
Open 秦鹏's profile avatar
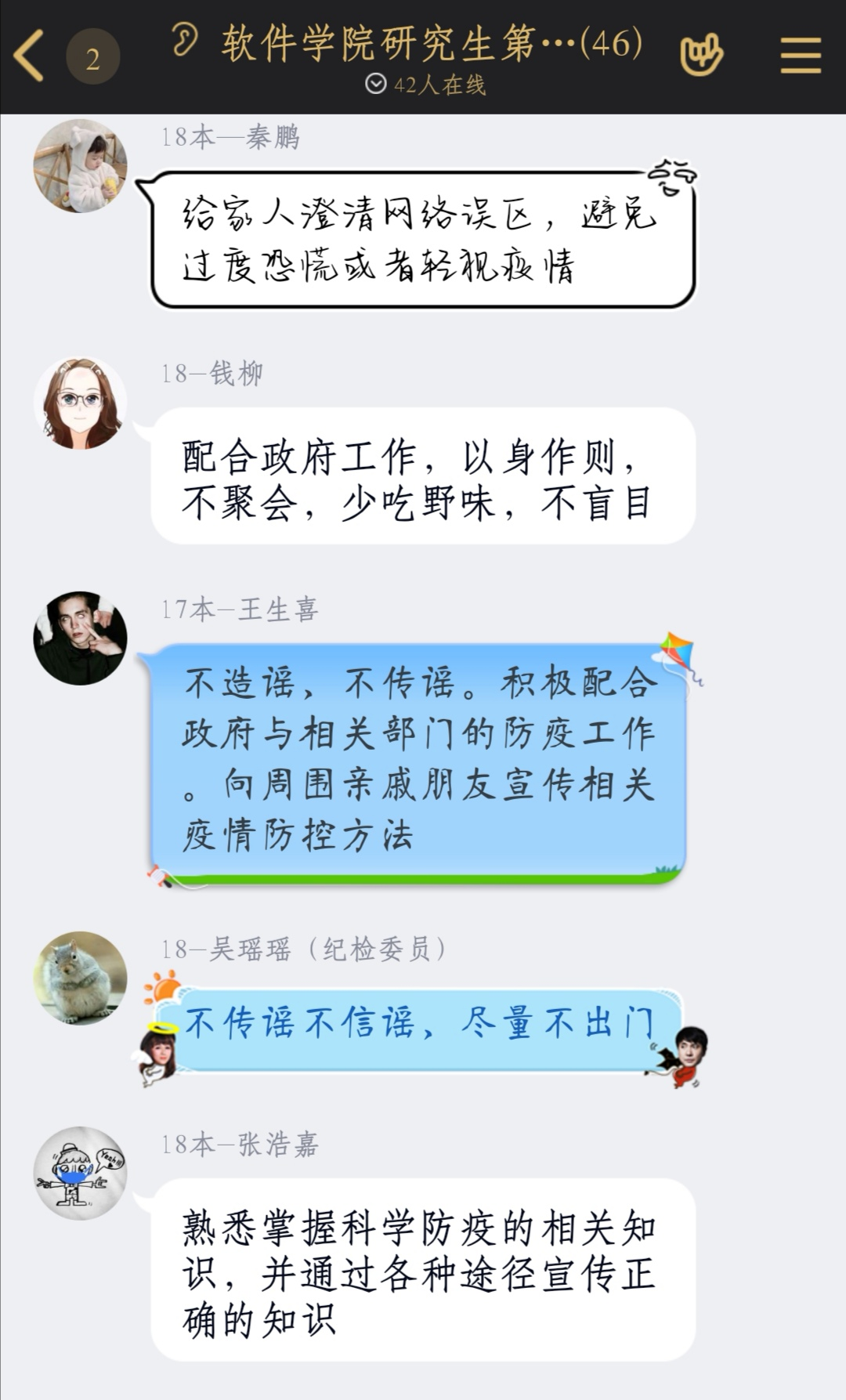pyautogui.click(x=80, y=166)
